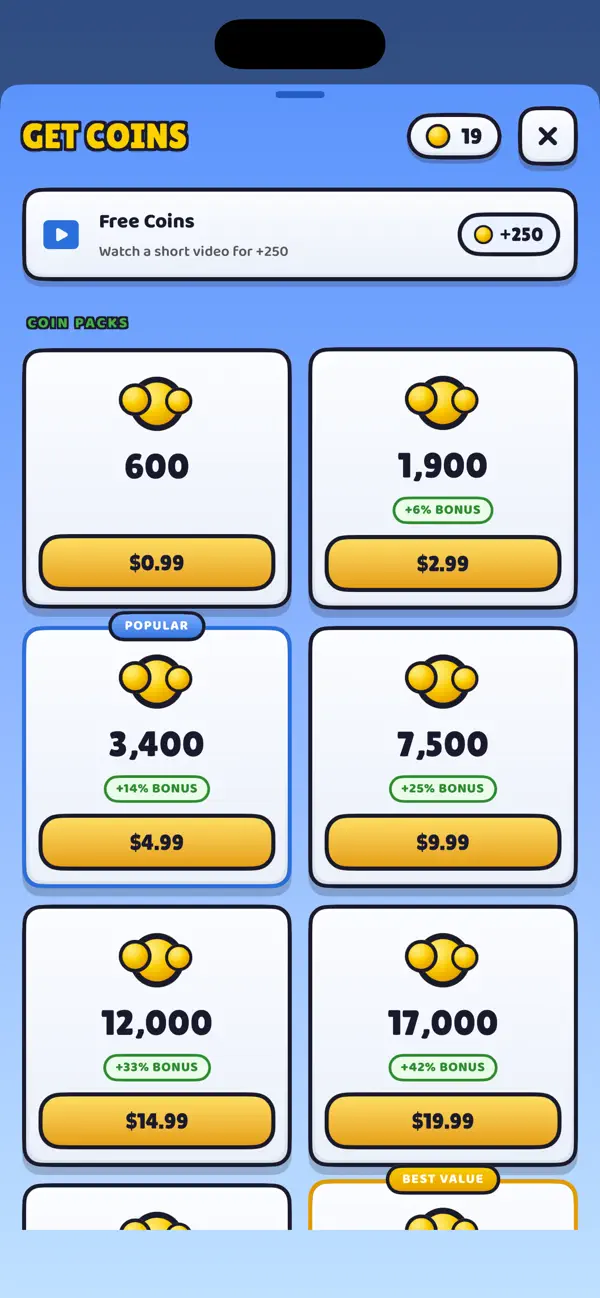Purchase 7,500 coins for $9.99
The height and width of the screenshot is (1298, 600).
(x=443, y=842)
